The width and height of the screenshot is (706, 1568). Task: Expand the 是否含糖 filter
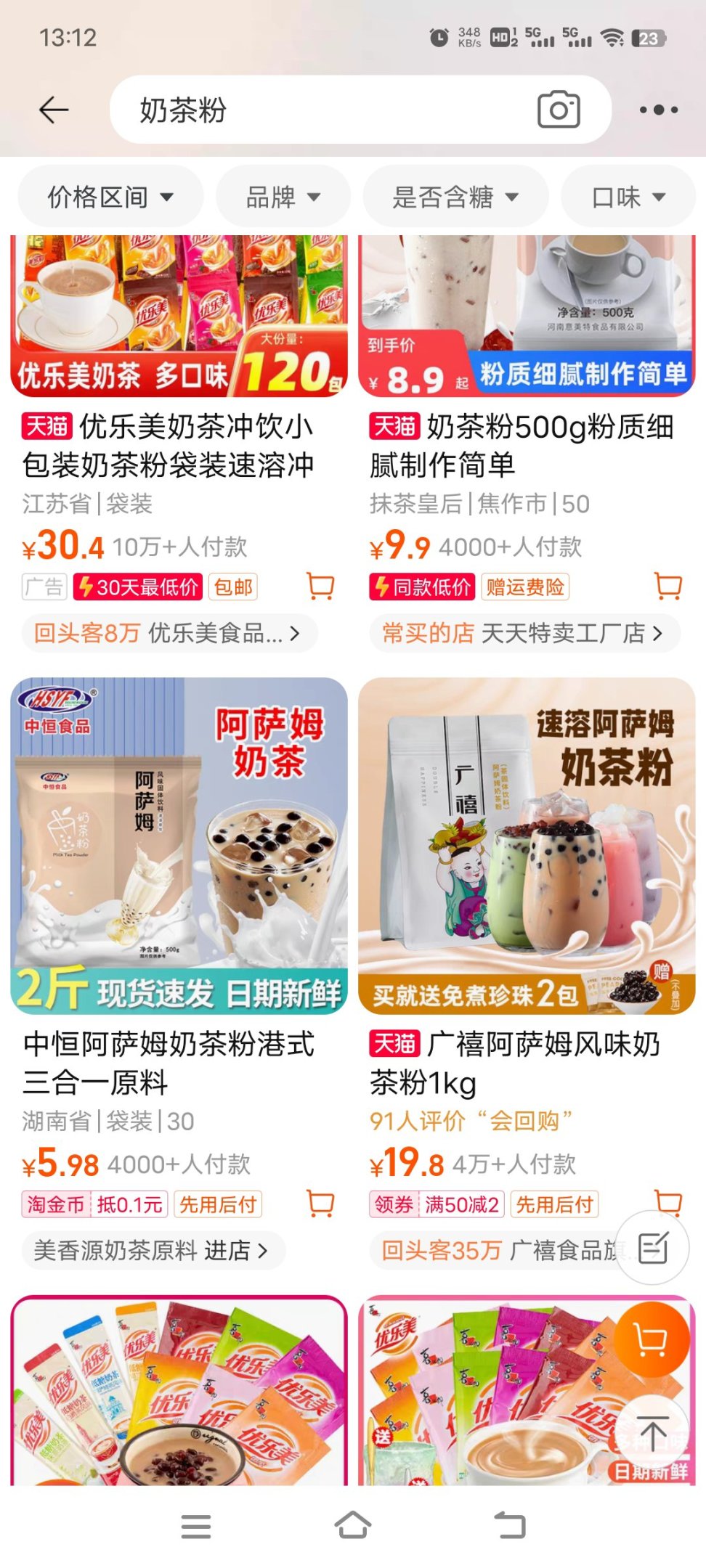[455, 197]
